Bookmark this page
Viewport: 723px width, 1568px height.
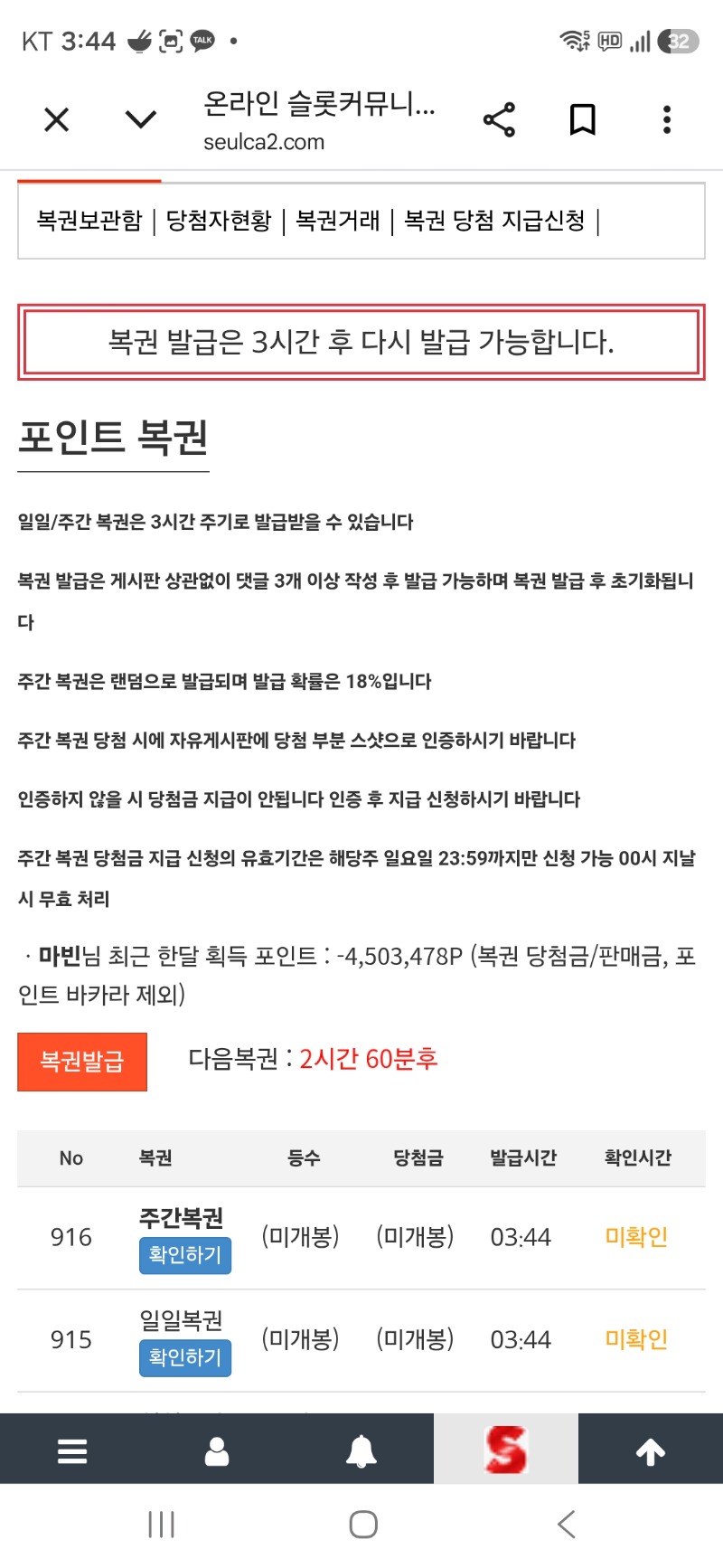click(583, 119)
